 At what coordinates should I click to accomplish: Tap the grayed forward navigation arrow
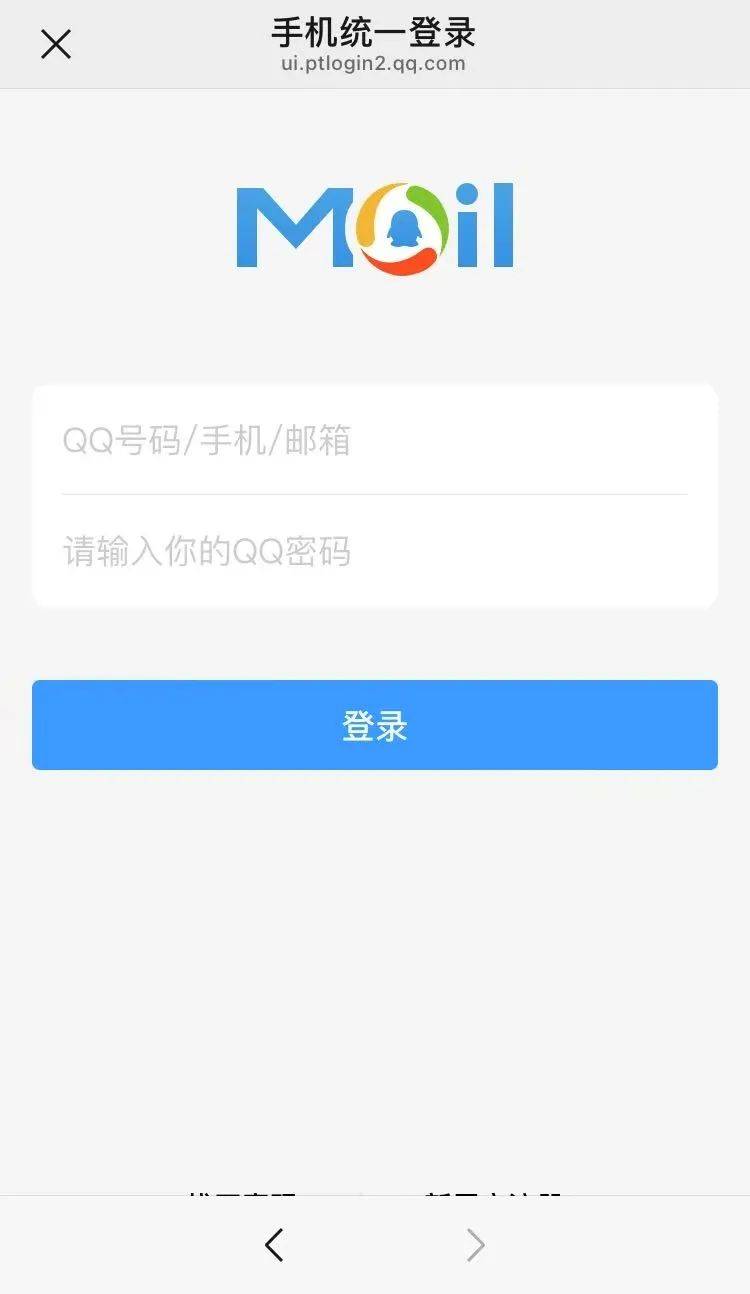pyautogui.click(x=476, y=1244)
